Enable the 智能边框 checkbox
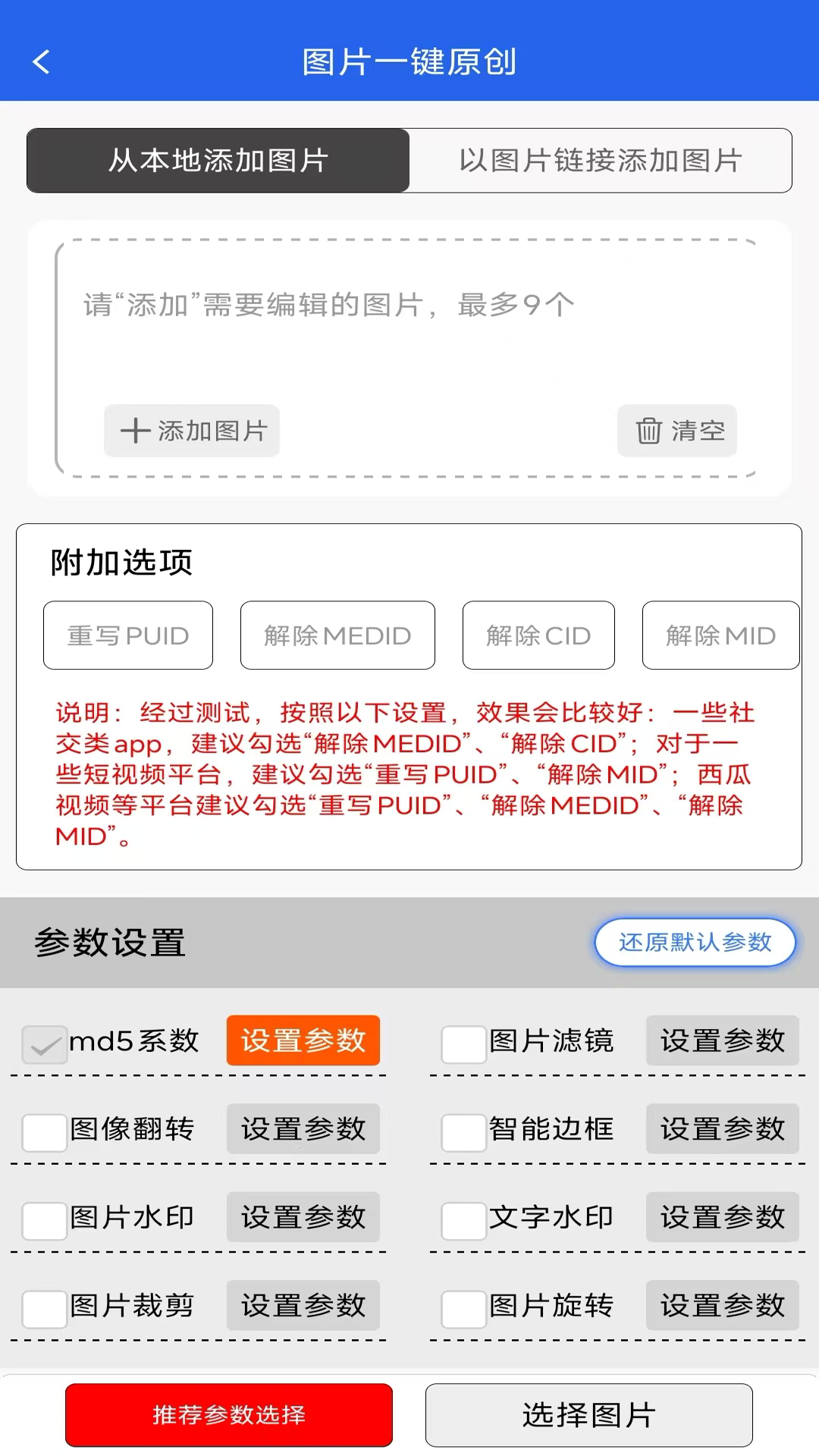The width and height of the screenshot is (819, 1456). tap(464, 1132)
